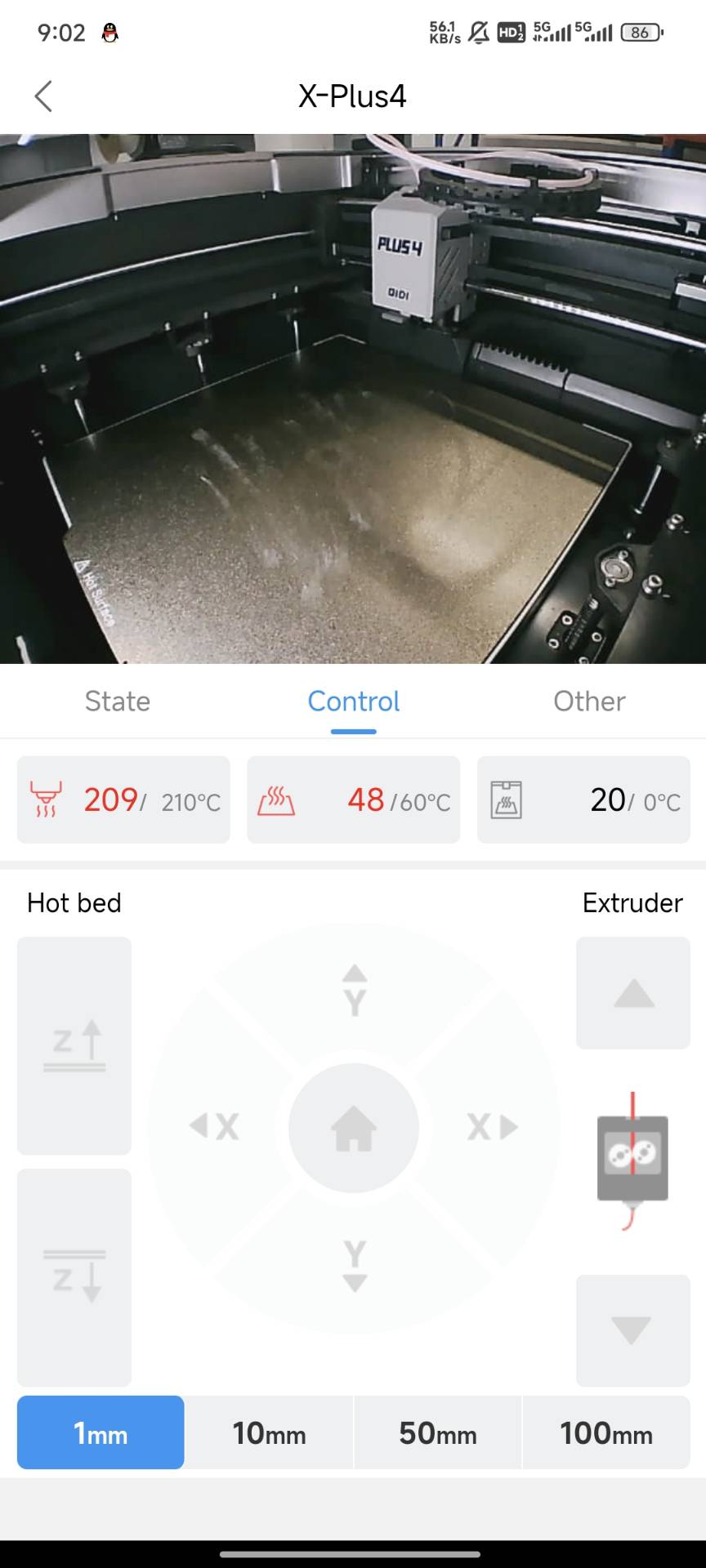This screenshot has width=706, height=1568.
Task: Extrude filament with the extruder down arrow
Action: (633, 1330)
